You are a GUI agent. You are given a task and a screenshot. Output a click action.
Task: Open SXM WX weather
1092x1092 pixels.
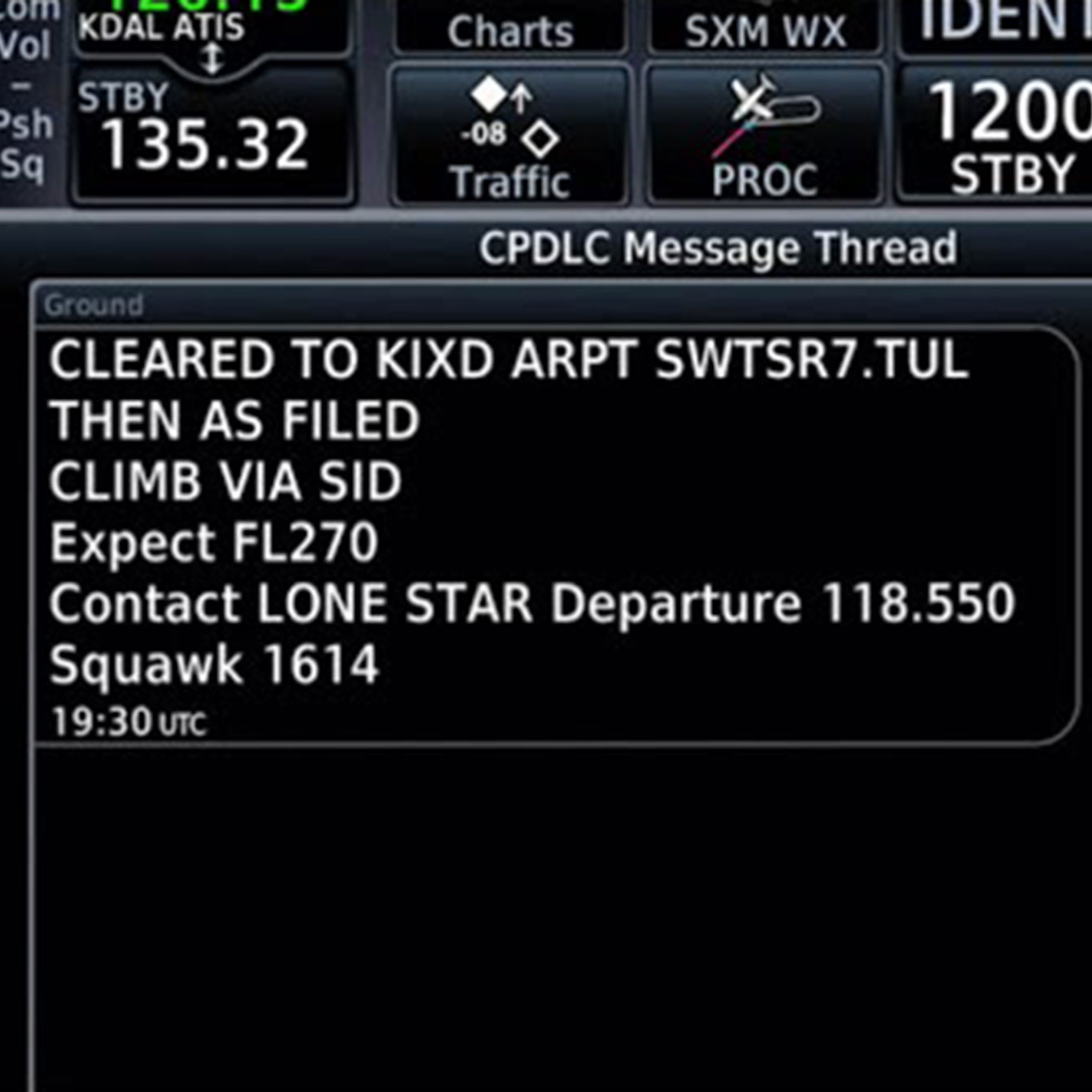click(765, 26)
